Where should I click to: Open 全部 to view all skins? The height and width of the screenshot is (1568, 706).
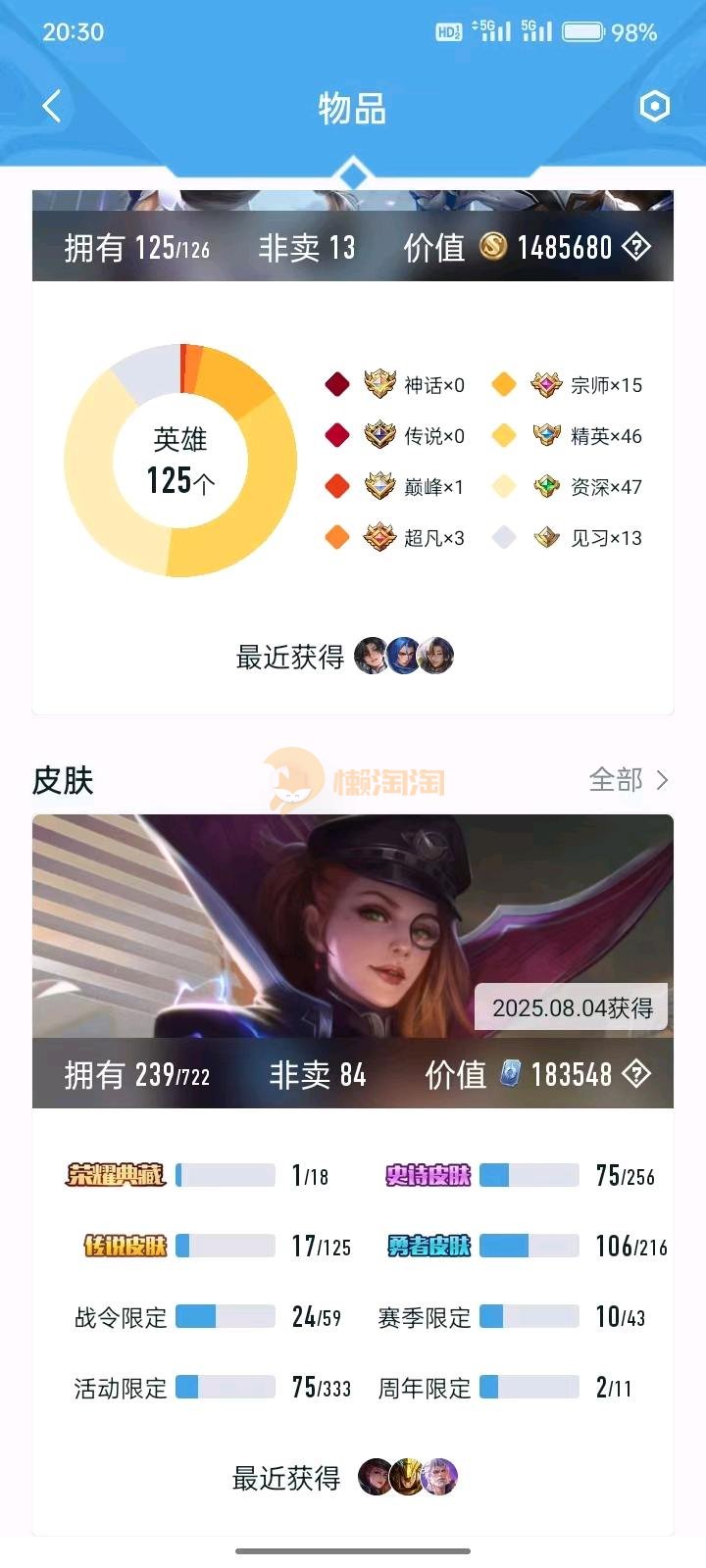coord(628,780)
